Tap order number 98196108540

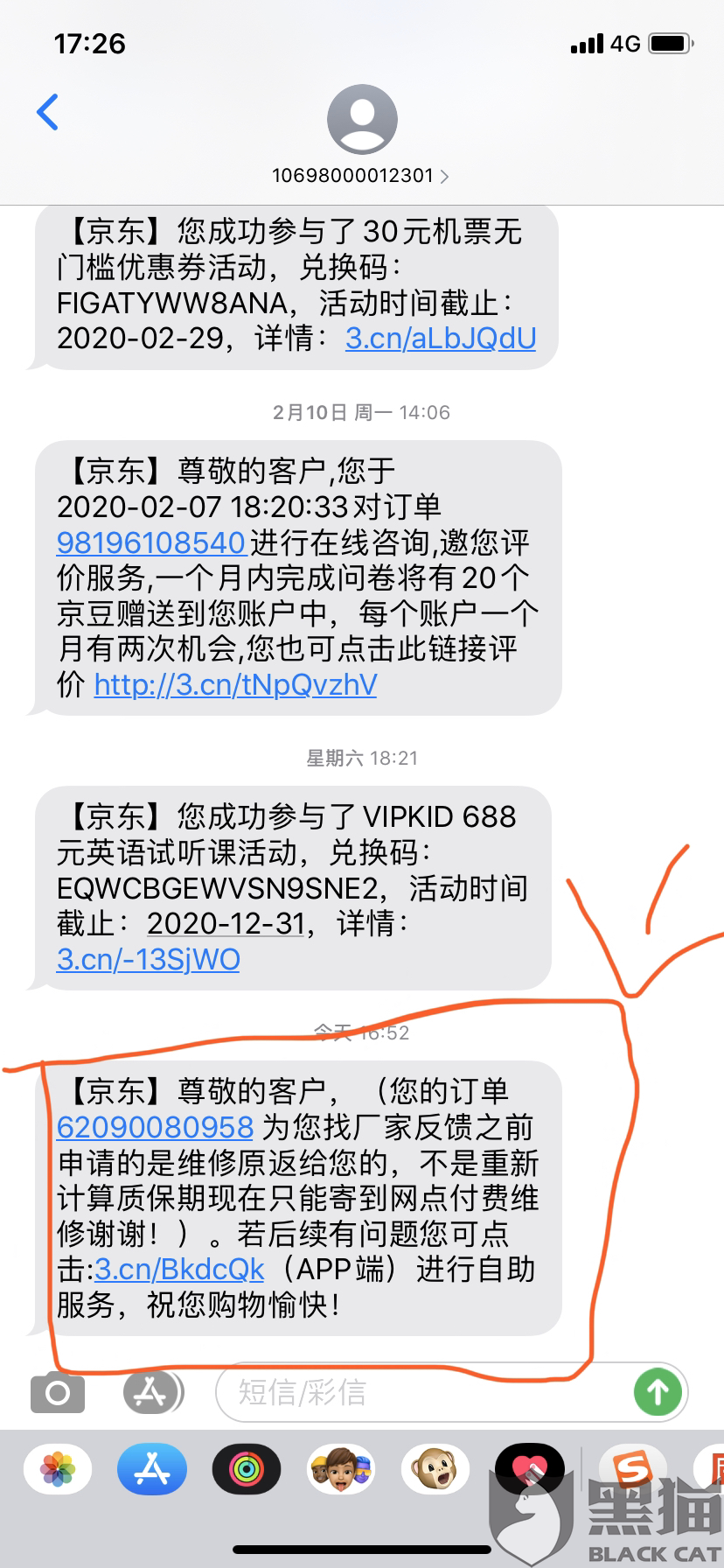point(150,542)
